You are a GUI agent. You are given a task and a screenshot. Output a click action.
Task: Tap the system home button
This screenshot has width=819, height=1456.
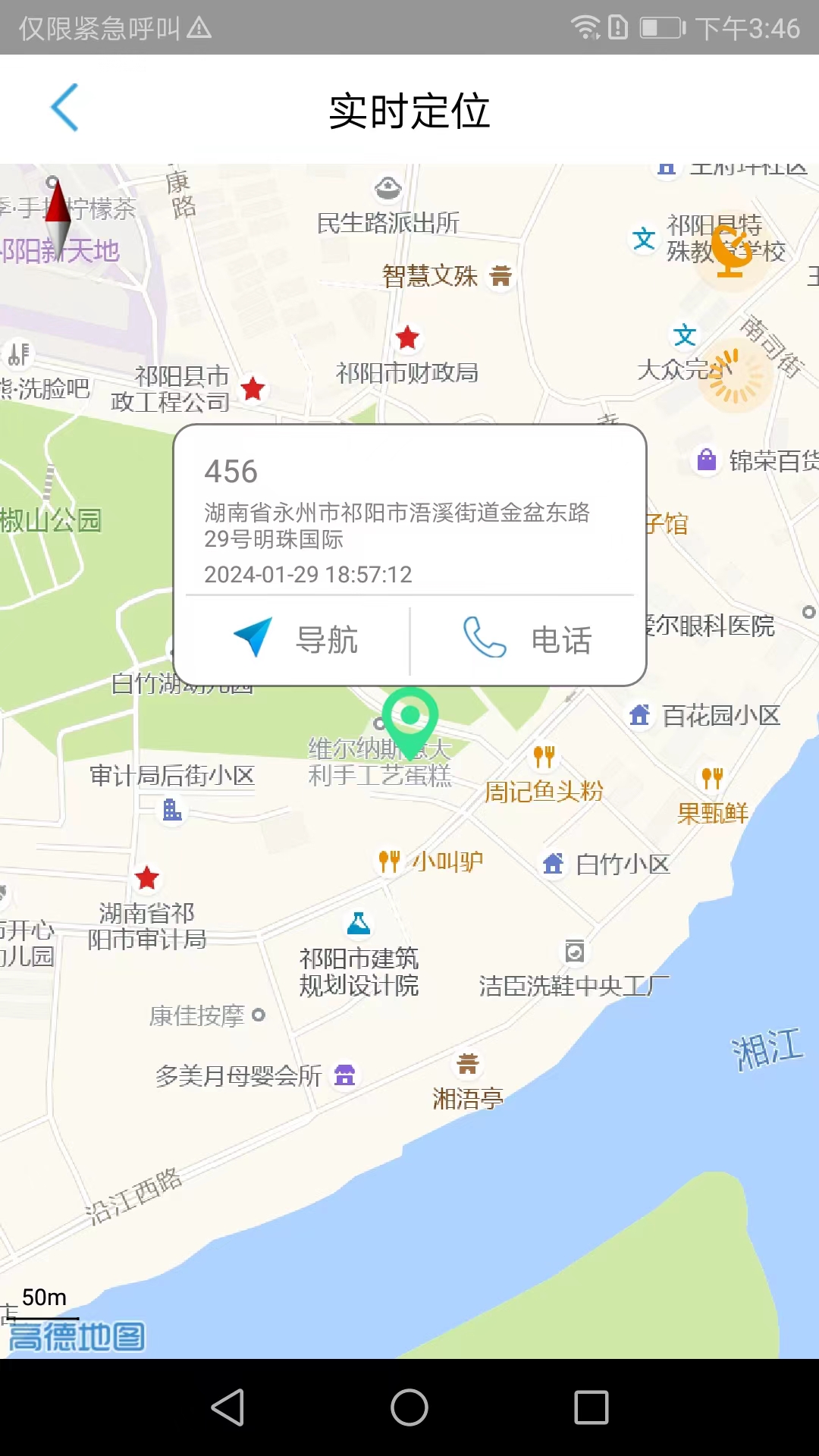pyautogui.click(x=409, y=1407)
